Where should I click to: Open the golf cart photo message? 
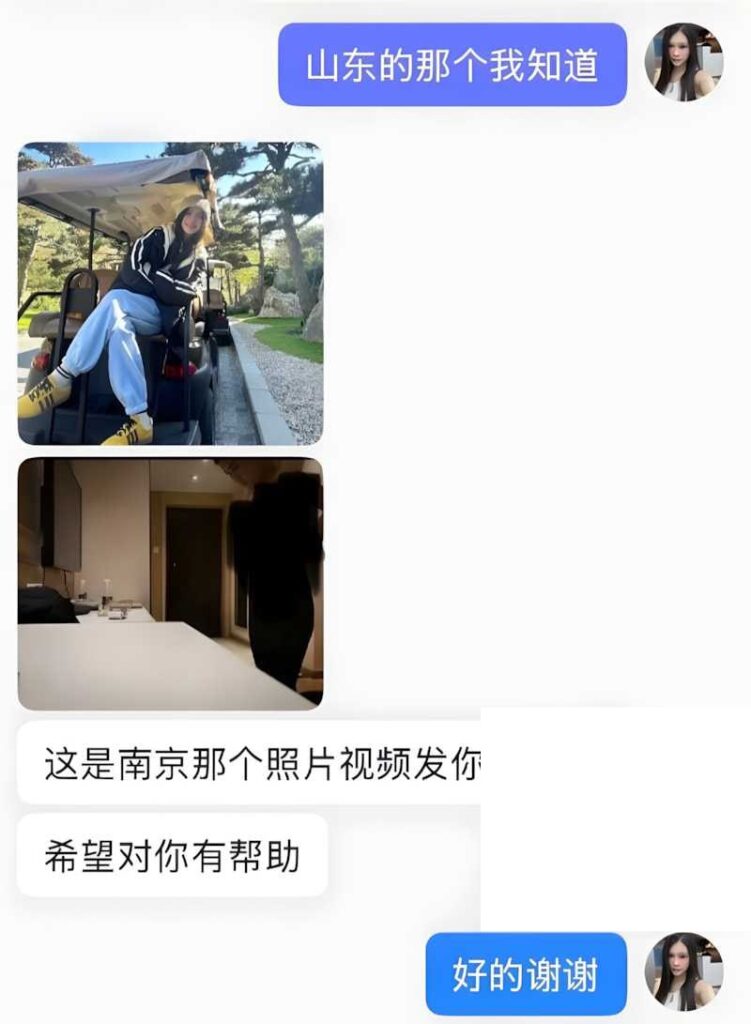click(170, 294)
